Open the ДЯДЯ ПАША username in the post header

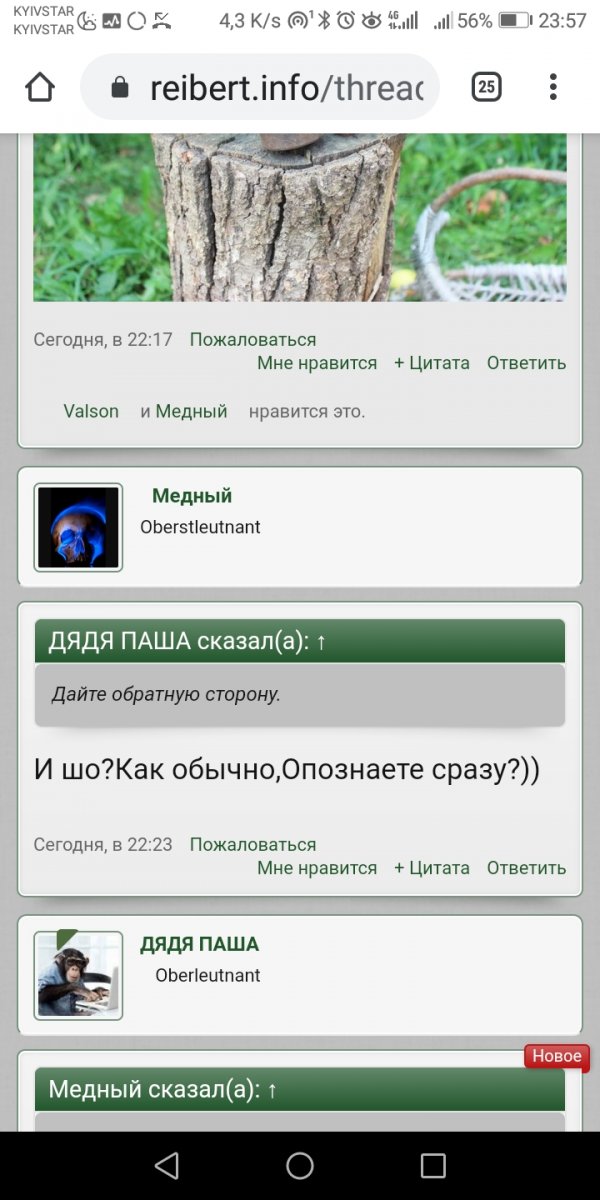[199, 944]
